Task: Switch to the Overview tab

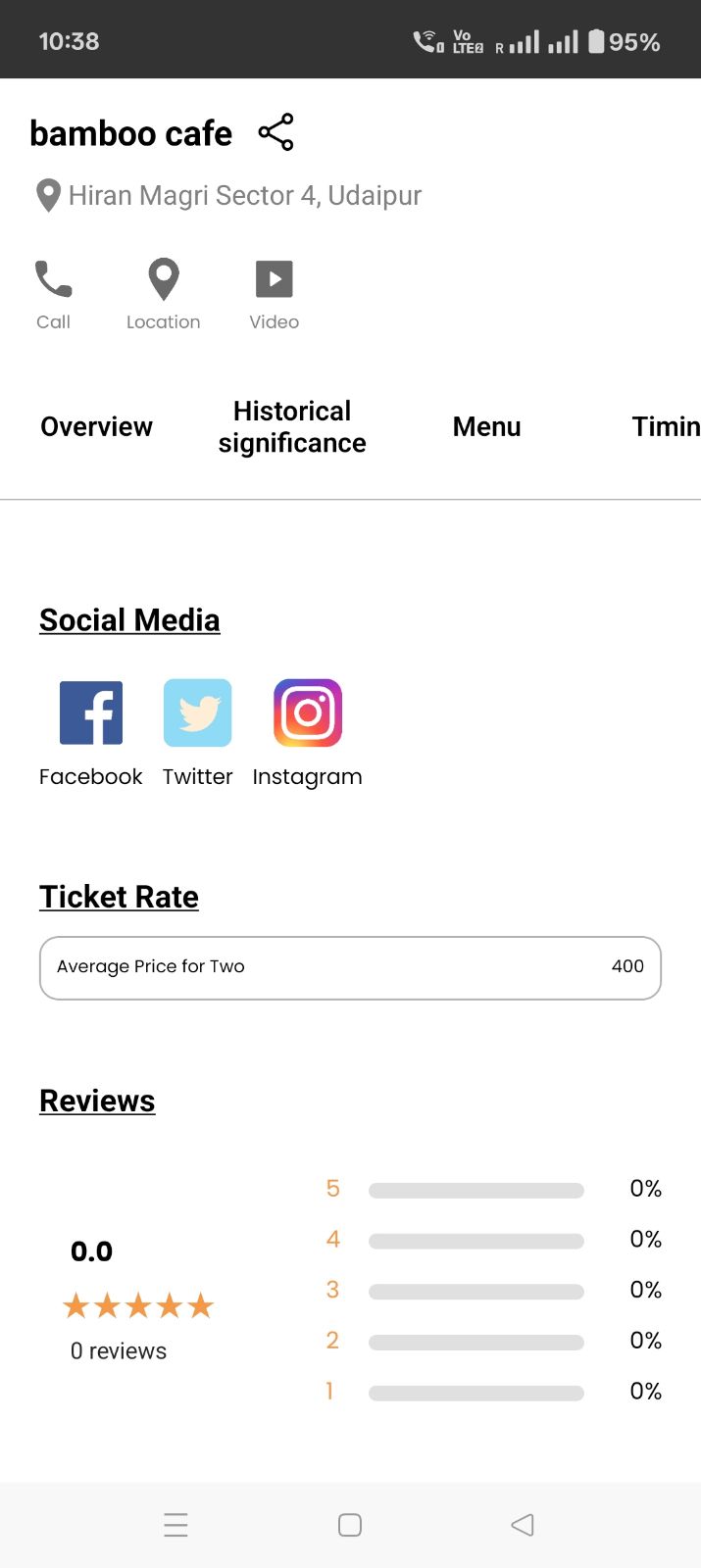Action: pos(96,427)
